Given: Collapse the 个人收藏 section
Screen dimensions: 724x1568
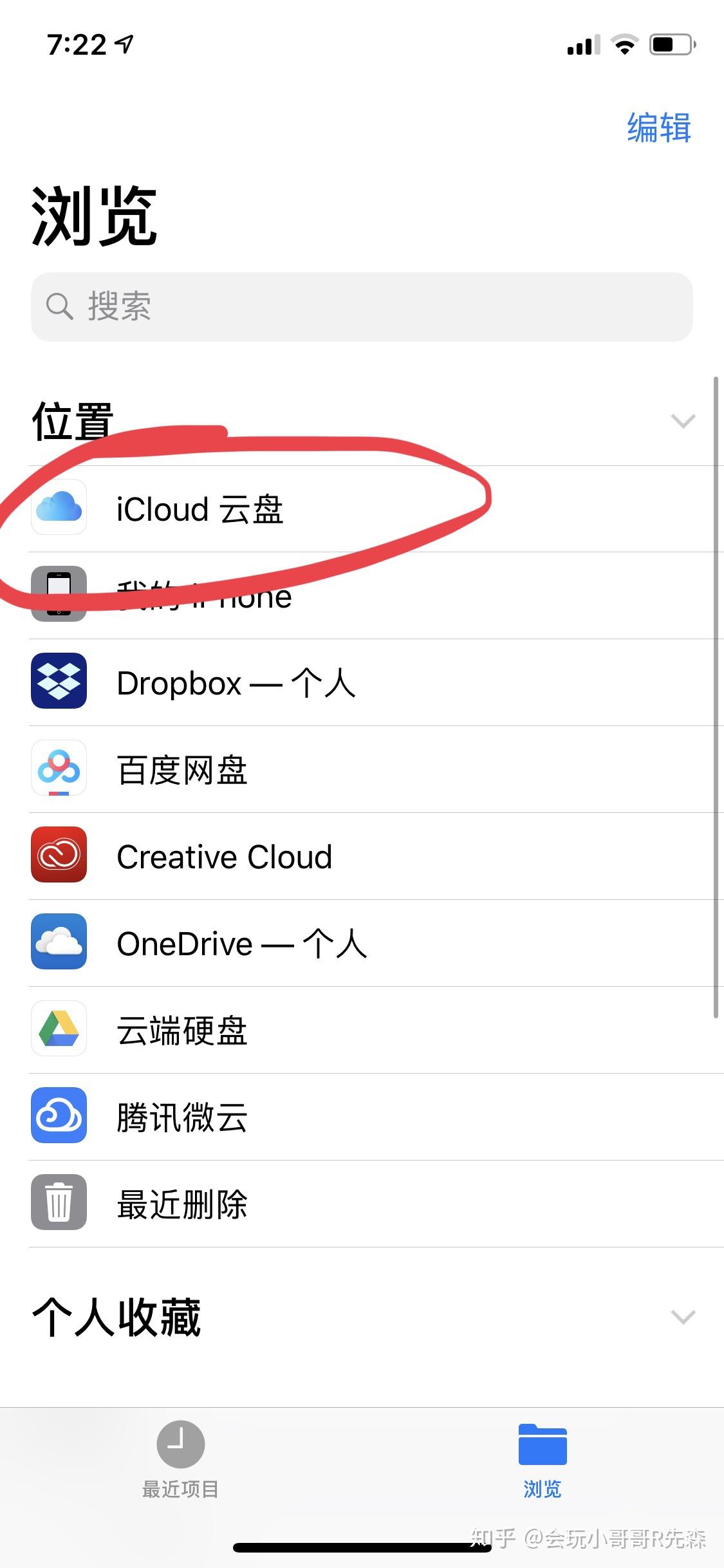Looking at the screenshot, I should click(x=682, y=1317).
